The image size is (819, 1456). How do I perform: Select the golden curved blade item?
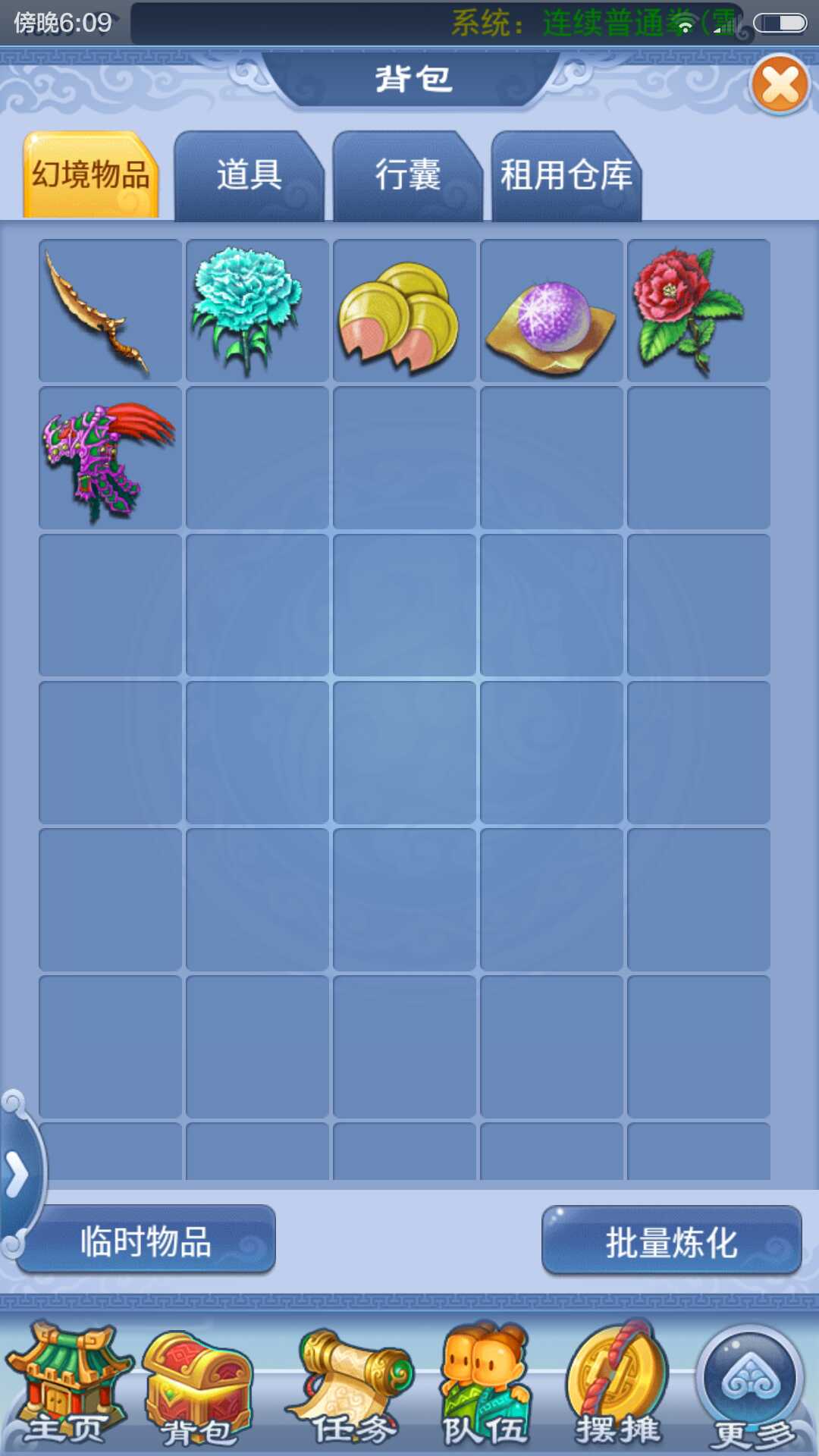pos(110,311)
